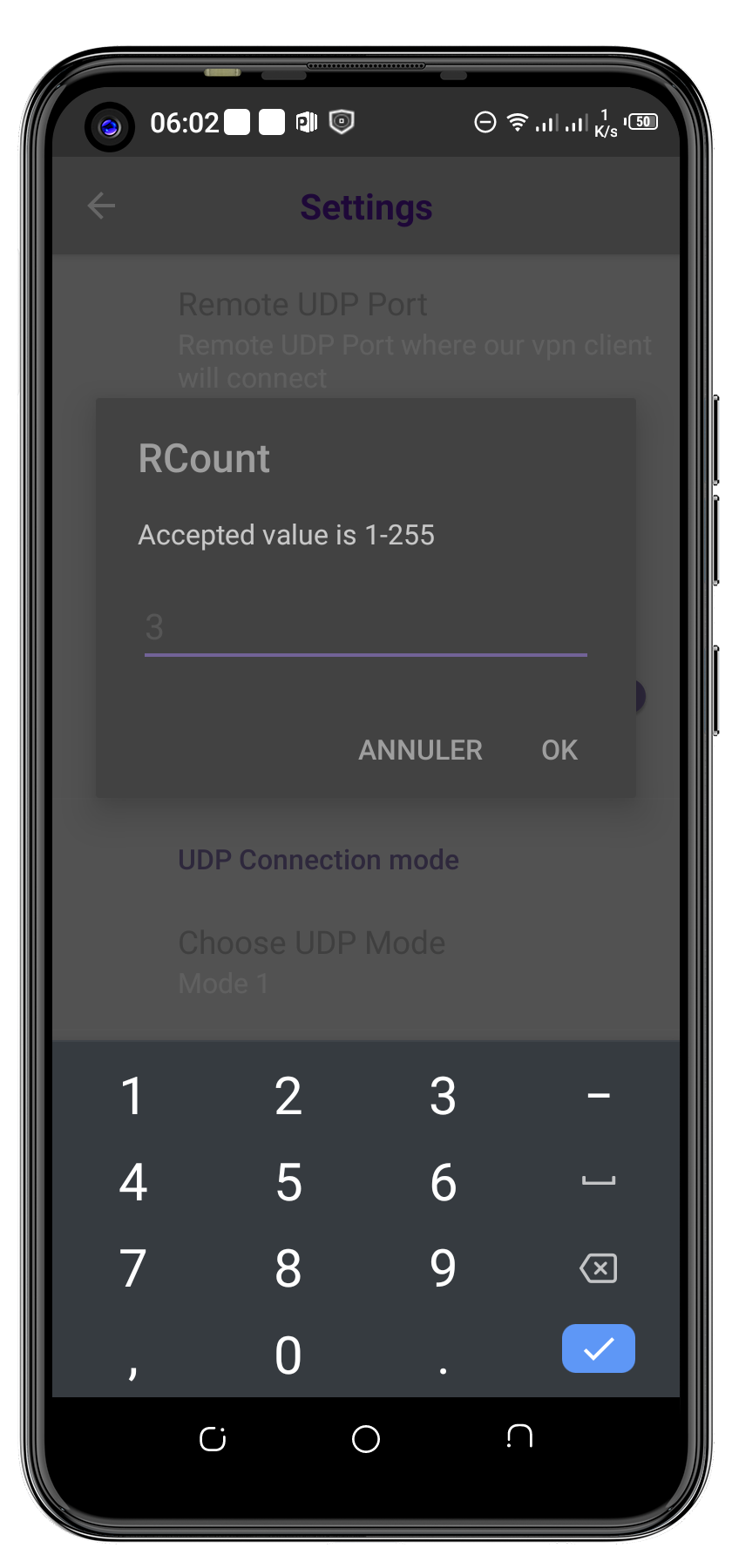Tap the RCount value input field
This screenshot has height=1568, width=732.
coord(365,628)
